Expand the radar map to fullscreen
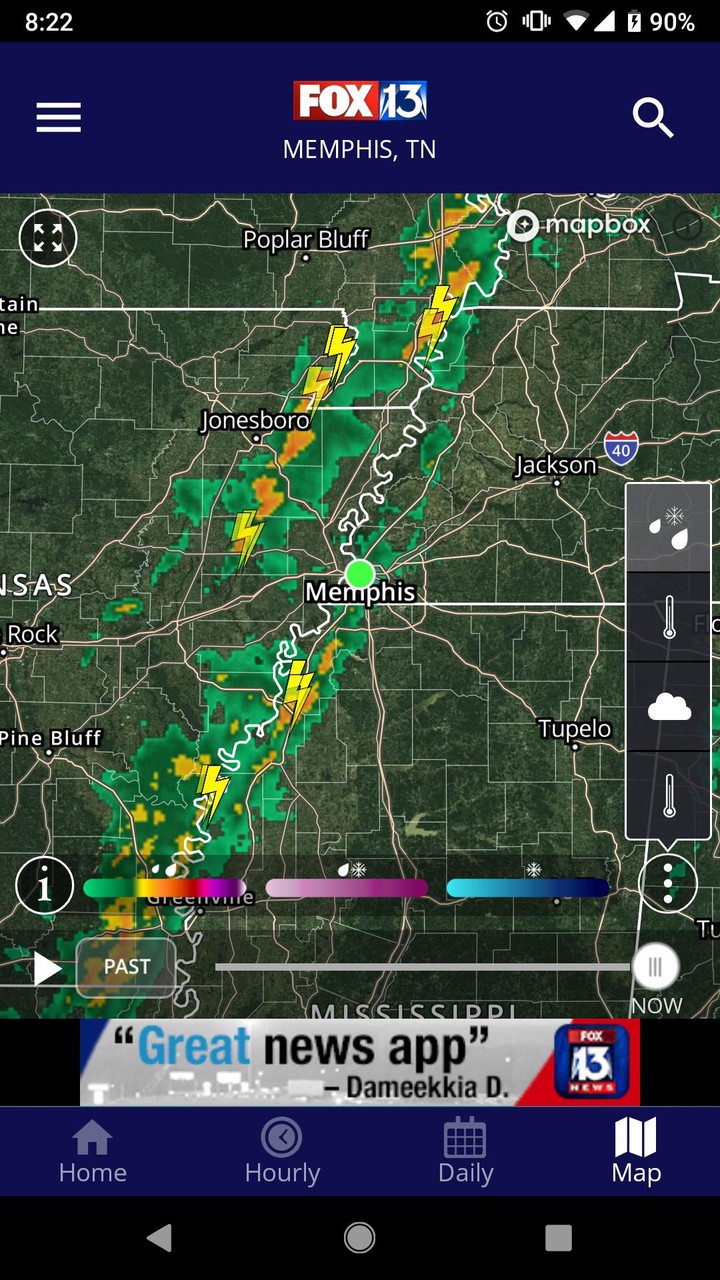Screen dimensions: 720x1280 [x=48, y=238]
